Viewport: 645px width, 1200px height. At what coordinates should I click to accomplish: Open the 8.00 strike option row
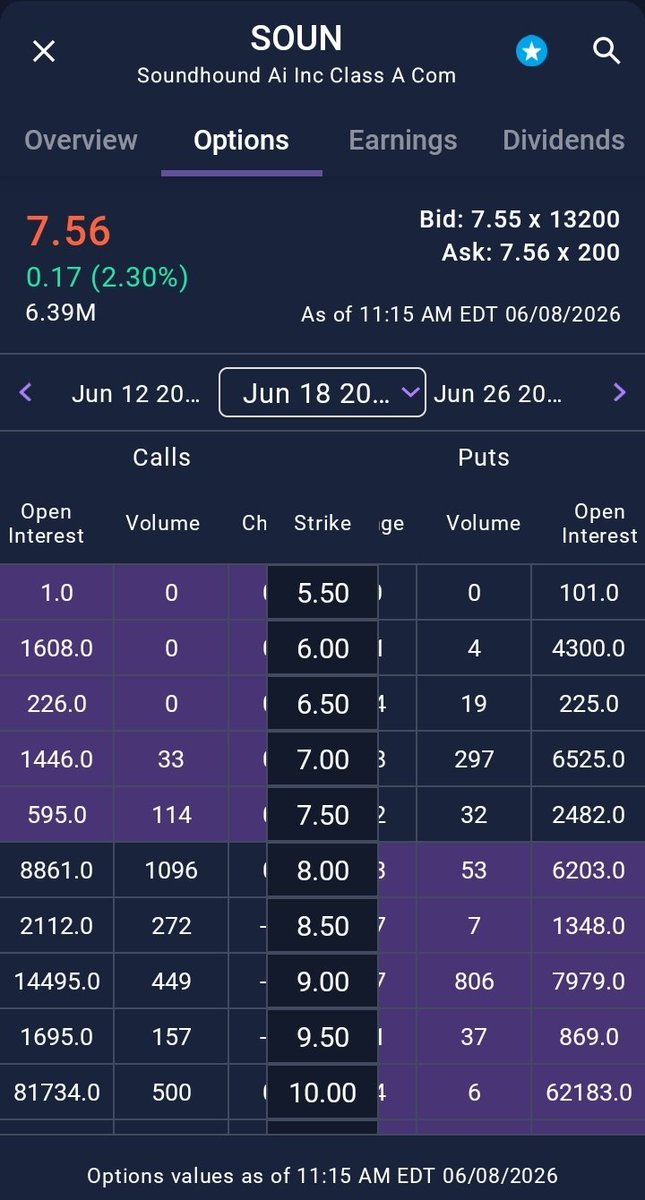[323, 870]
